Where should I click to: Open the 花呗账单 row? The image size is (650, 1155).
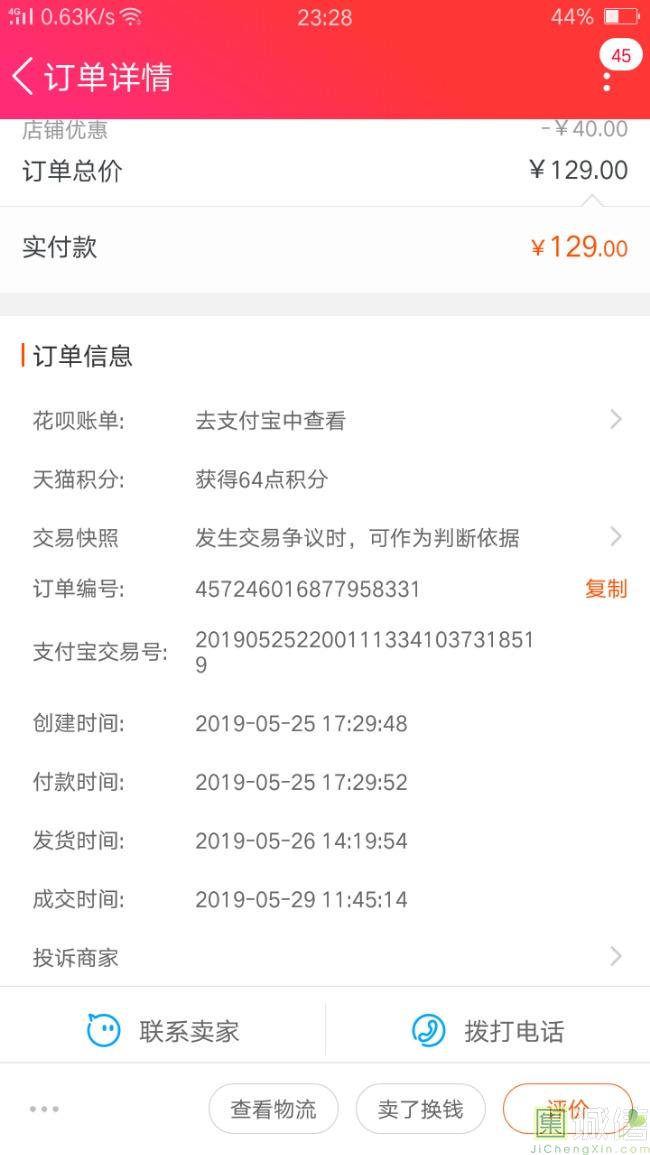pos(325,421)
